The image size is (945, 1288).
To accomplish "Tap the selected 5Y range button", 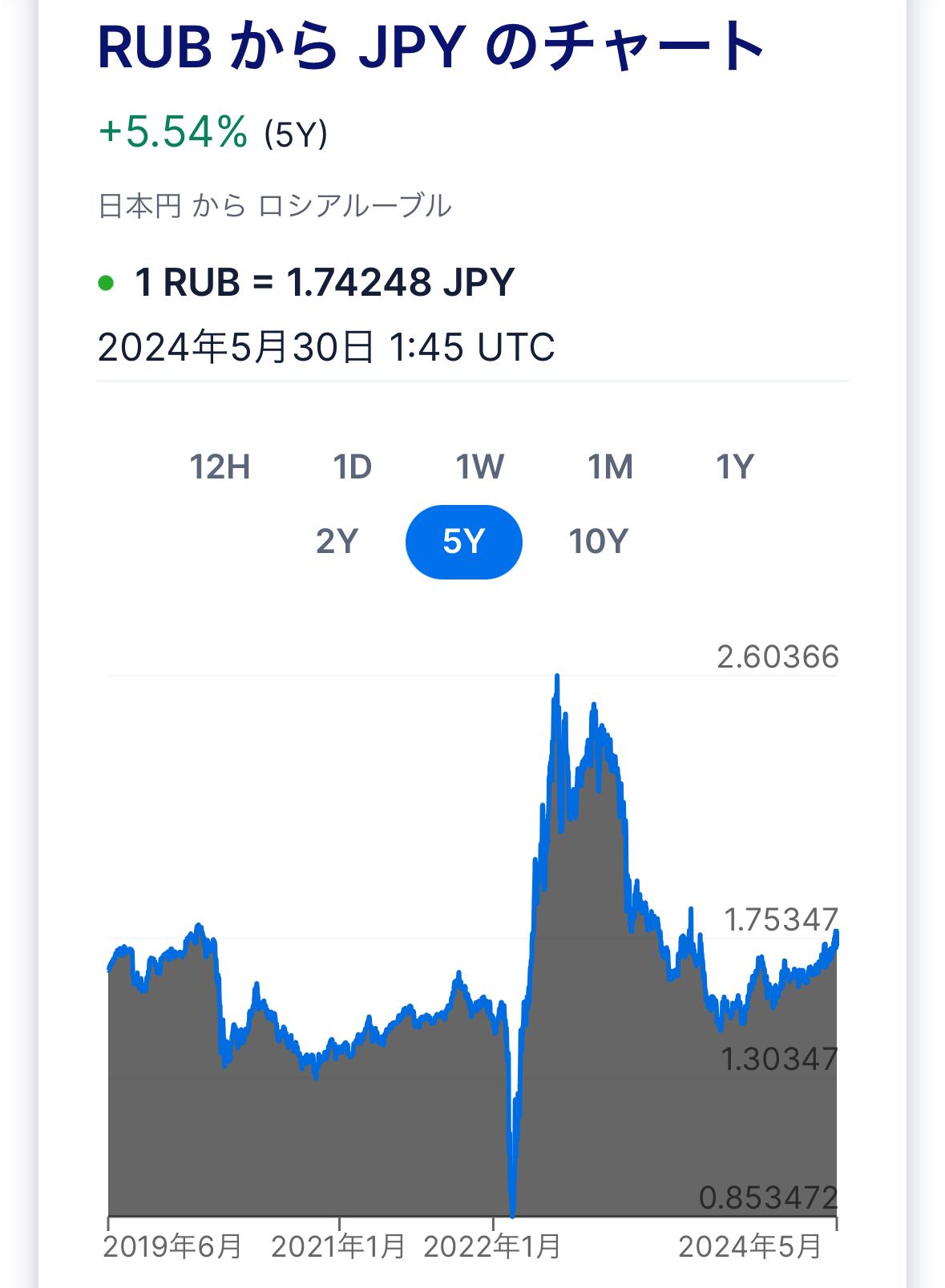I will (x=464, y=542).
